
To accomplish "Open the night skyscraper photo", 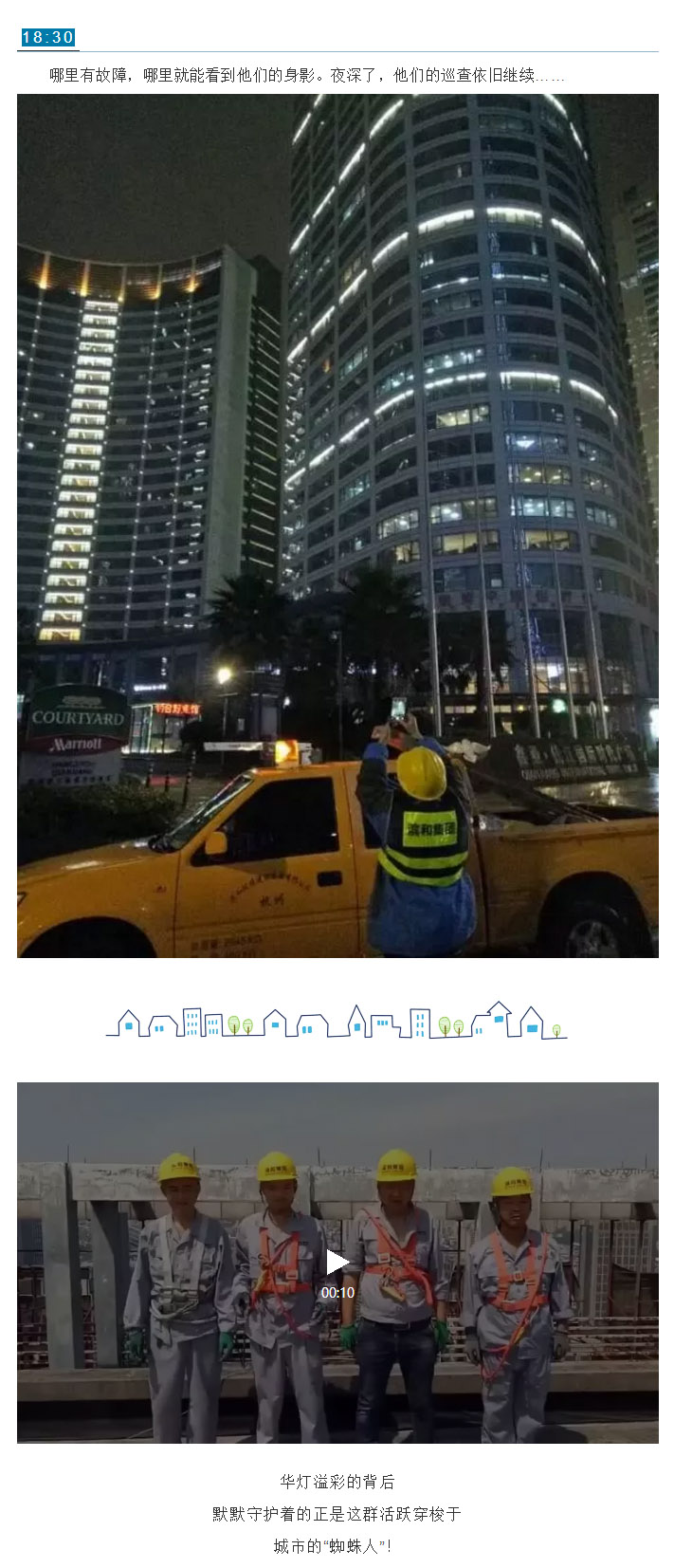I will pyautogui.click(x=337, y=525).
